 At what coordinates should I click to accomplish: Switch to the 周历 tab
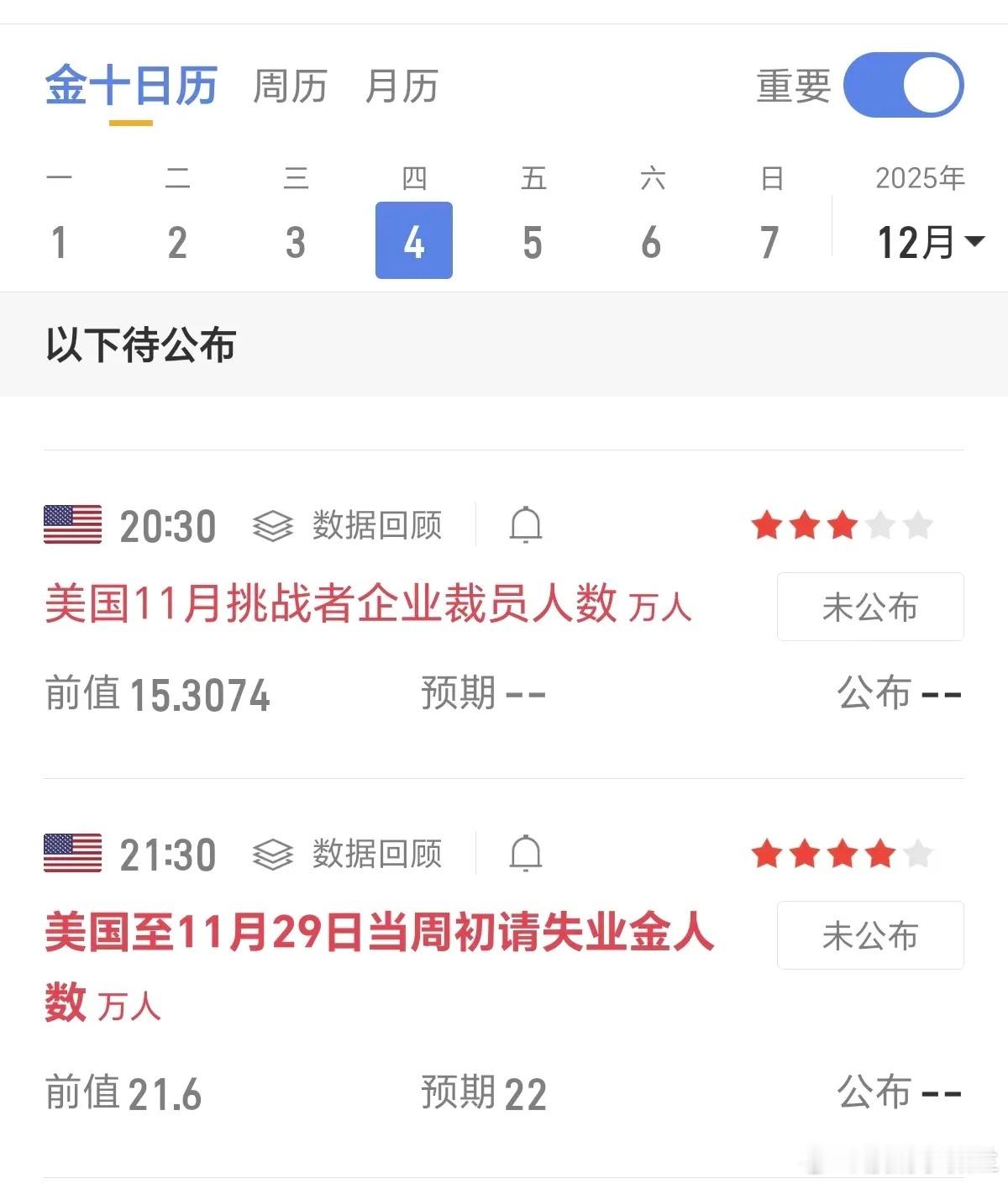point(289,86)
